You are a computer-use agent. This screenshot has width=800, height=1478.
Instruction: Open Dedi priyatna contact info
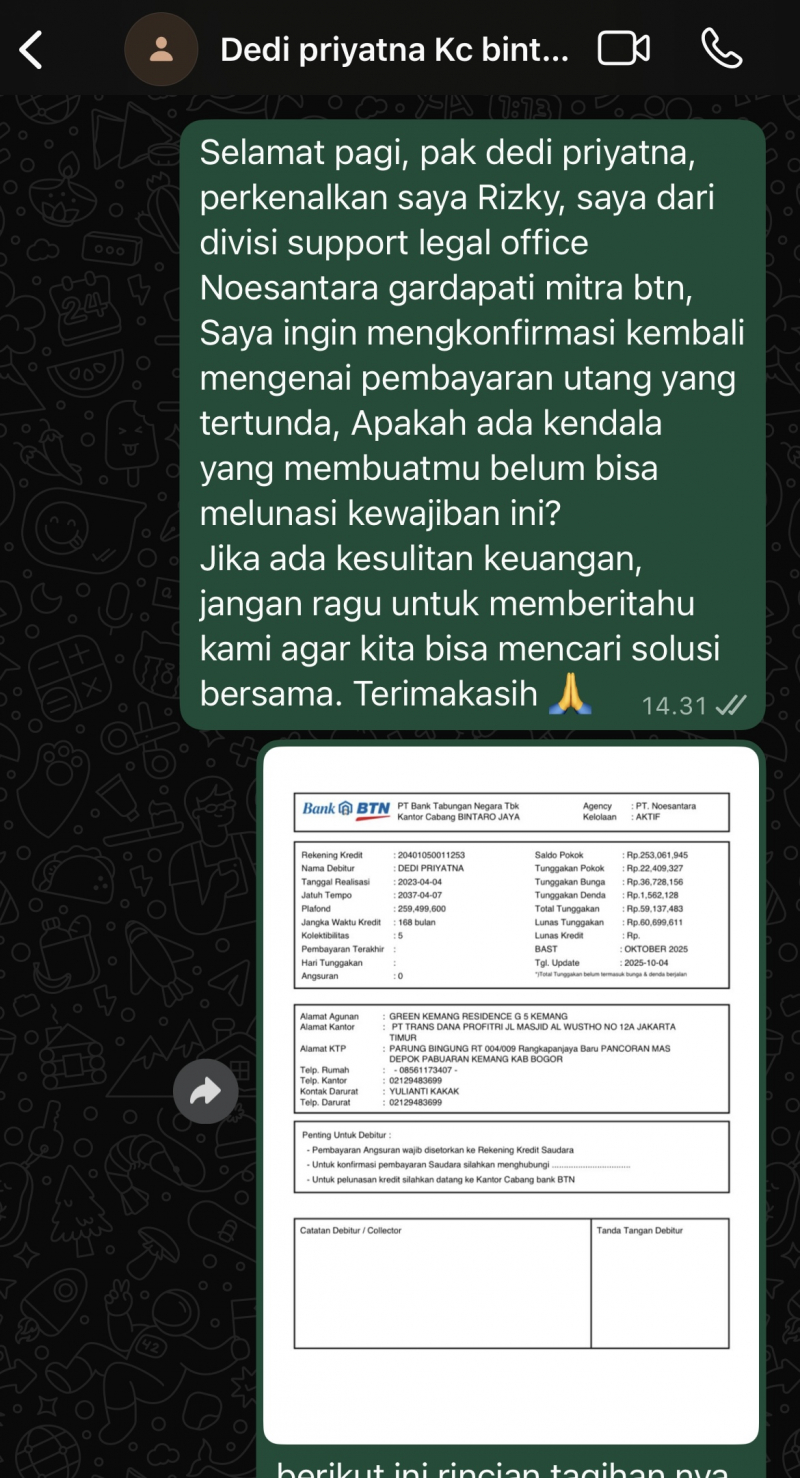coord(394,49)
